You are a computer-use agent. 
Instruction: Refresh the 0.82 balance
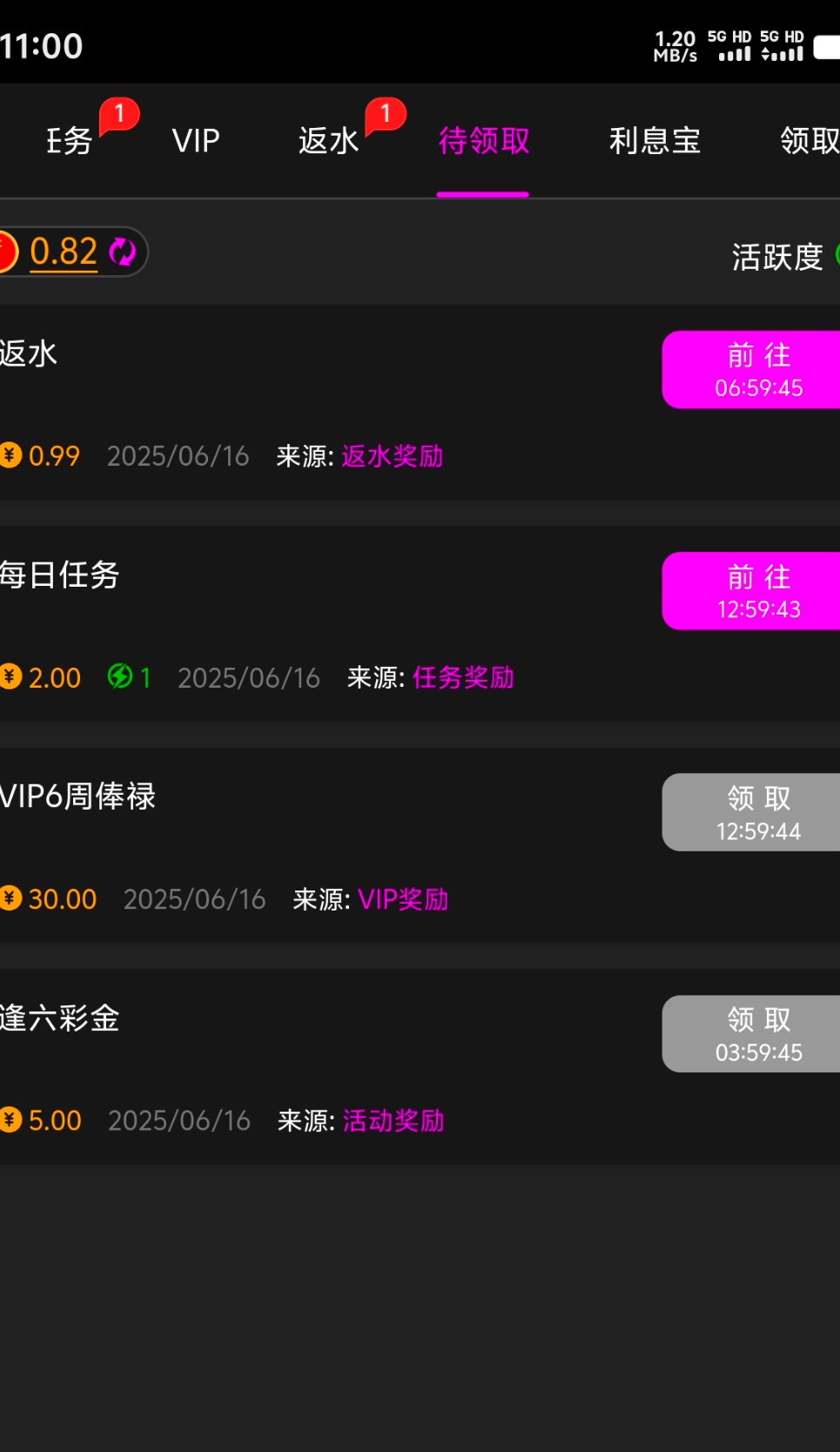pyautogui.click(x=123, y=252)
